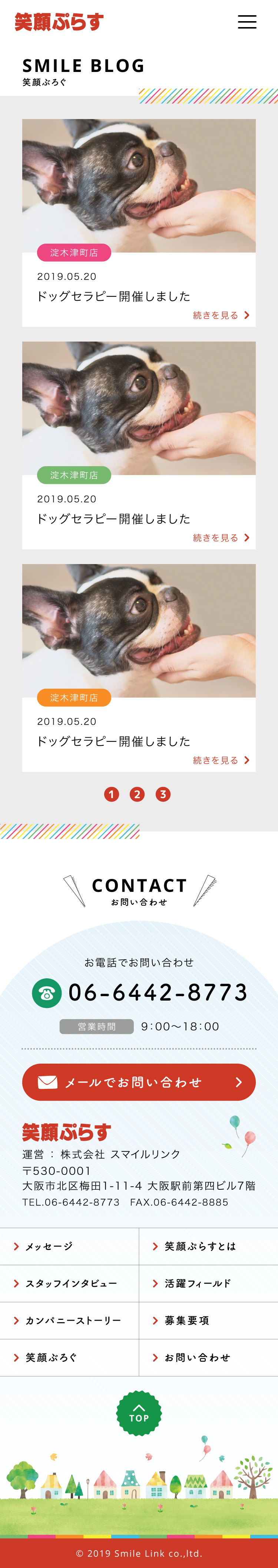Open スタッフインタビュー footer link
Image resolution: width=278 pixels, height=1568 pixels.
69,1284
